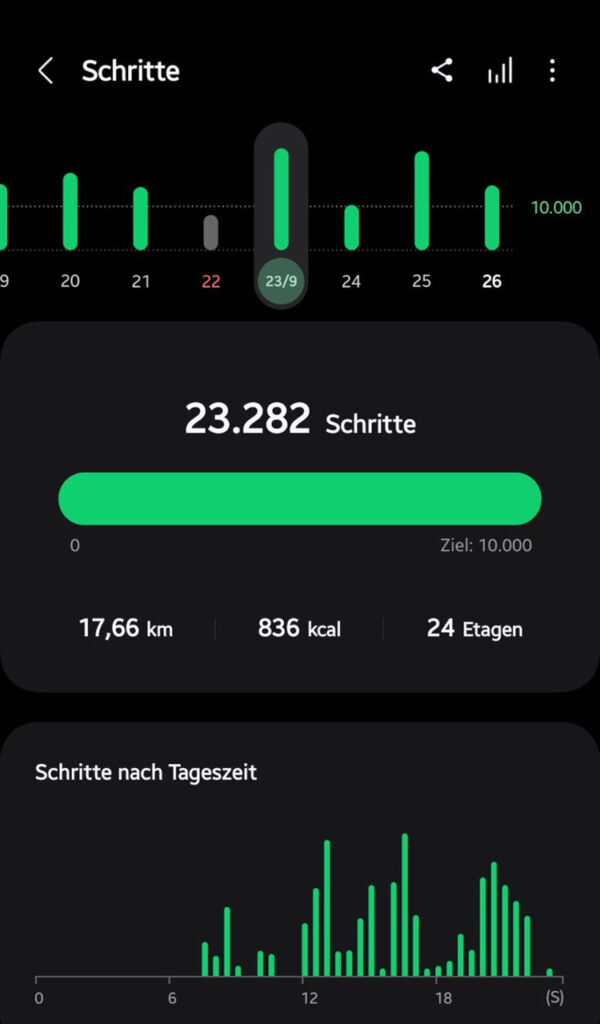Screen dimensions: 600x1024
Task: Select day 24 in the step chart
Action: click(x=351, y=281)
